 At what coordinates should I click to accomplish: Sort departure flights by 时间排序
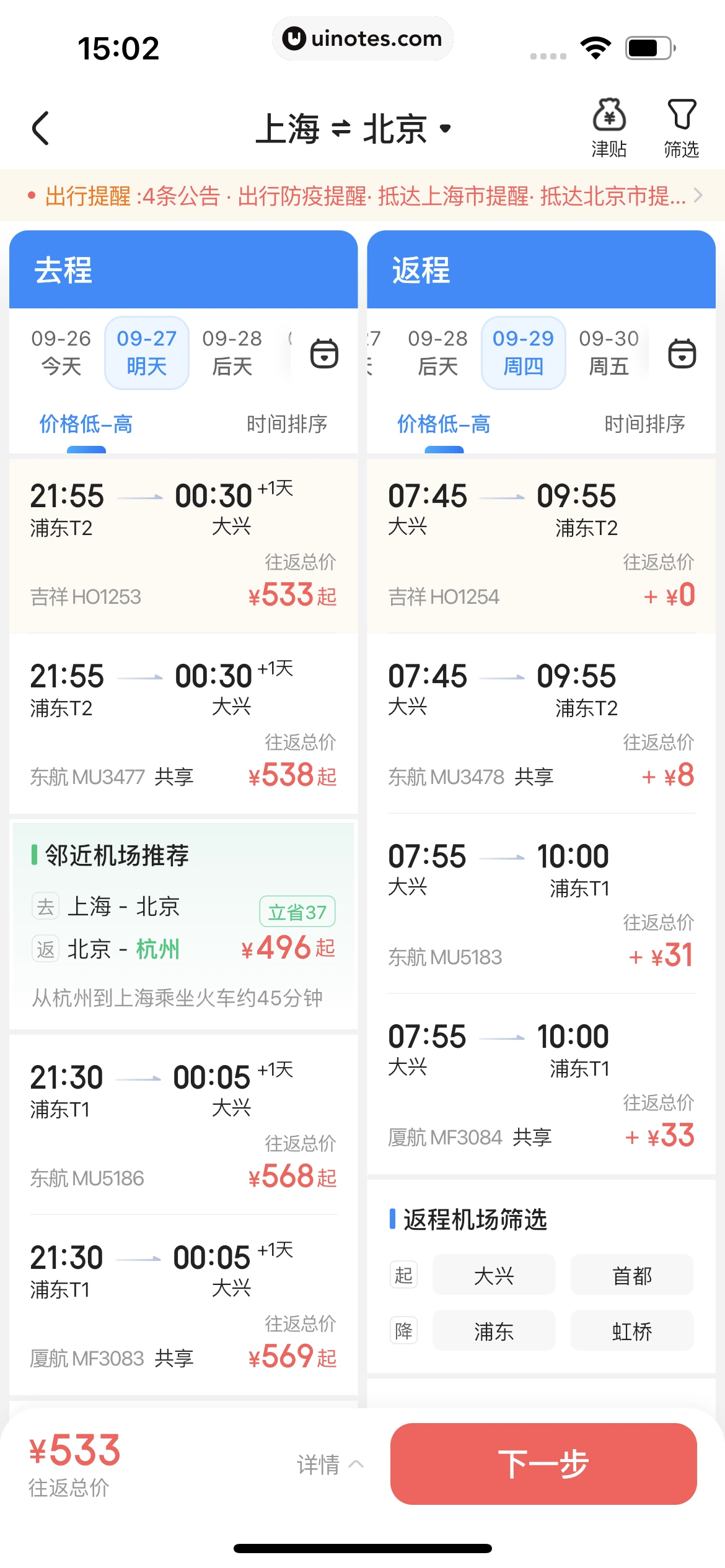click(x=286, y=424)
